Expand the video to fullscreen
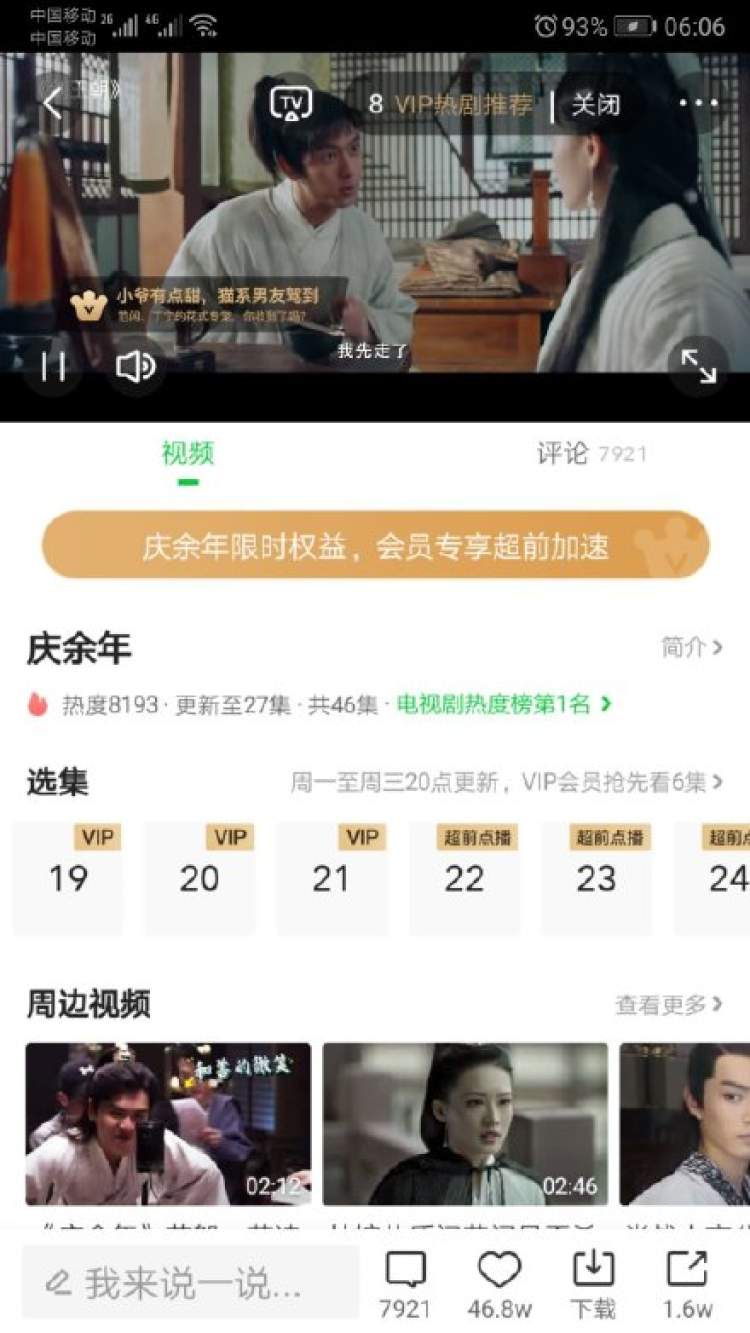Viewport: 750px width, 1333px height. 698,367
